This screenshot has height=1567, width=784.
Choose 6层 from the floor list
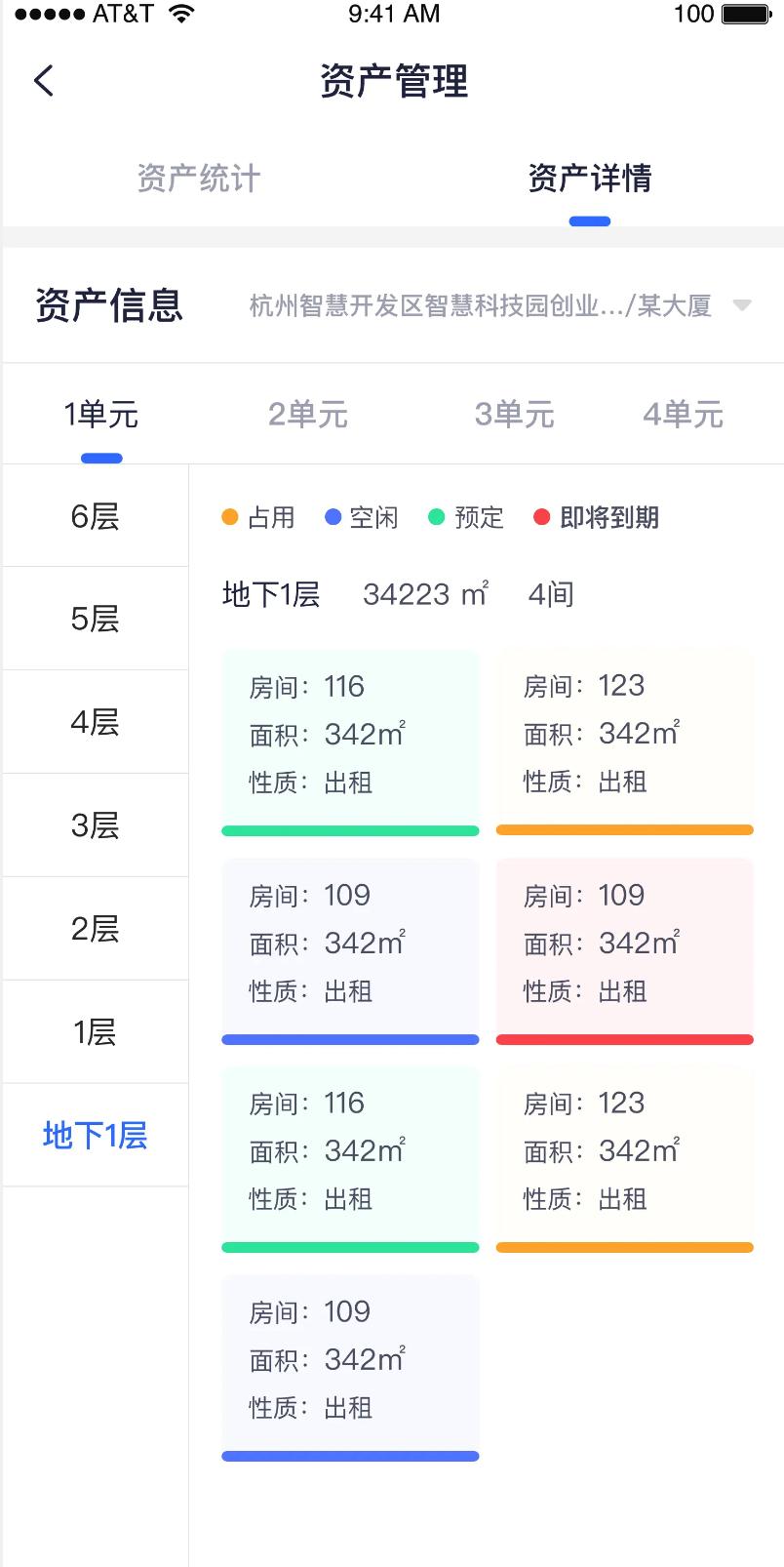pos(95,517)
